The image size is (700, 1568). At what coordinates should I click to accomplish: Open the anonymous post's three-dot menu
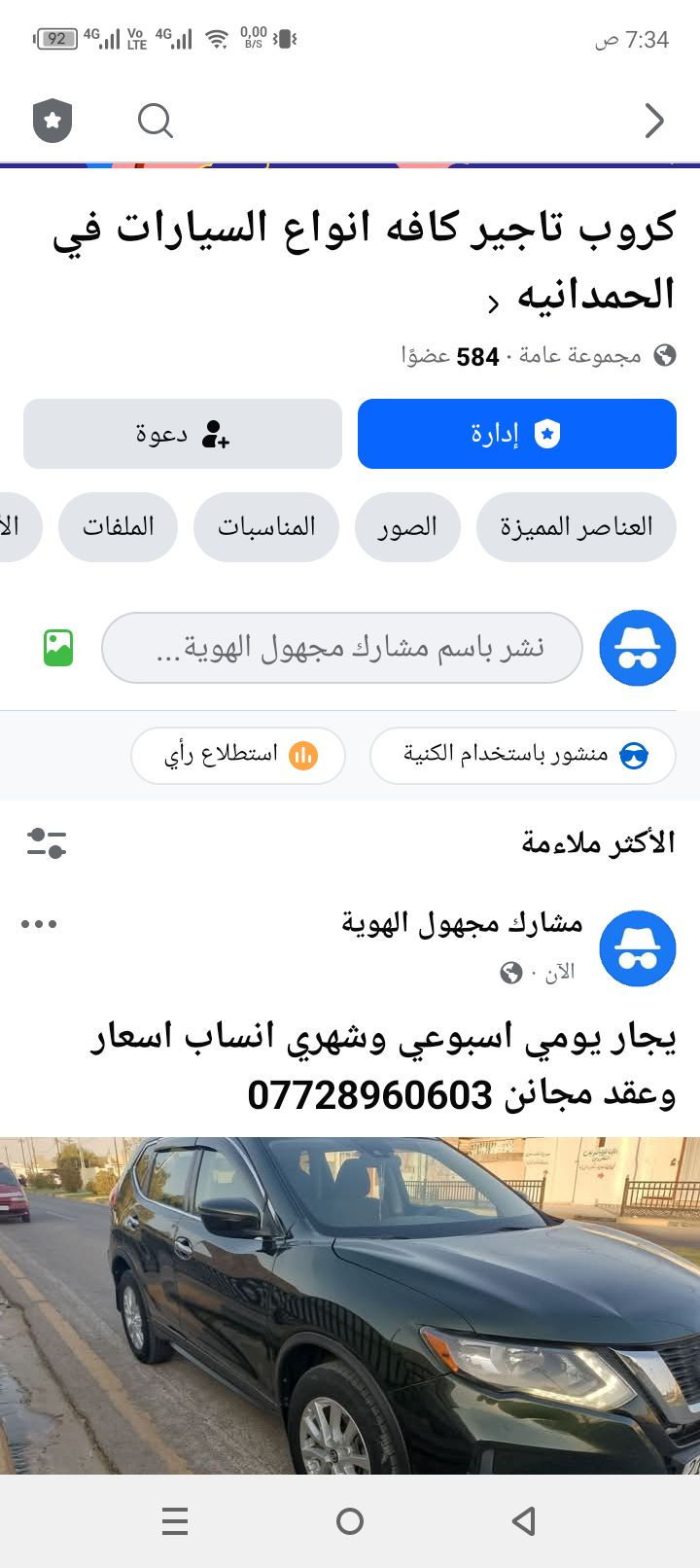click(x=39, y=924)
